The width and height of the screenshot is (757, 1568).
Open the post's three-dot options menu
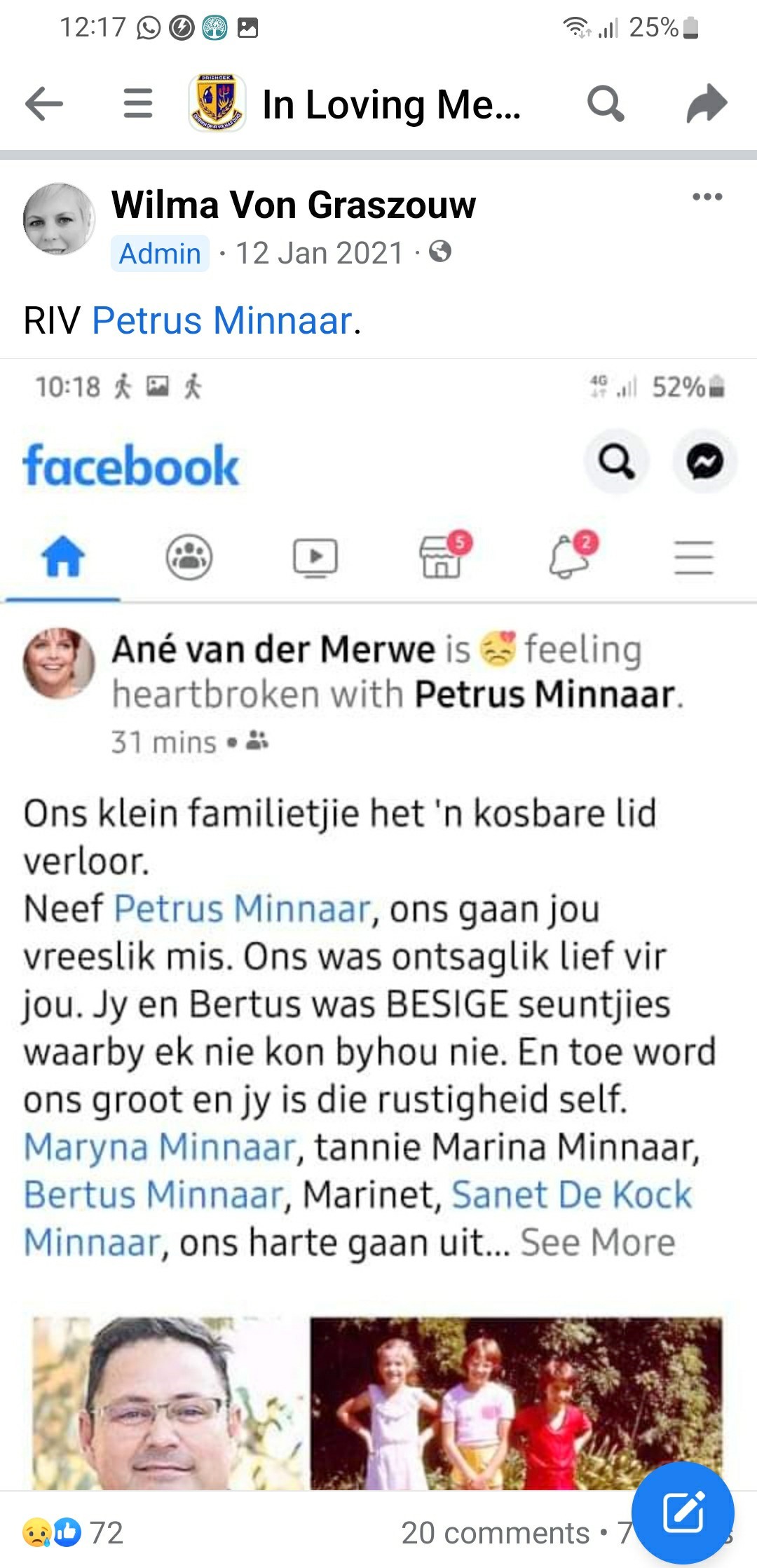(707, 196)
